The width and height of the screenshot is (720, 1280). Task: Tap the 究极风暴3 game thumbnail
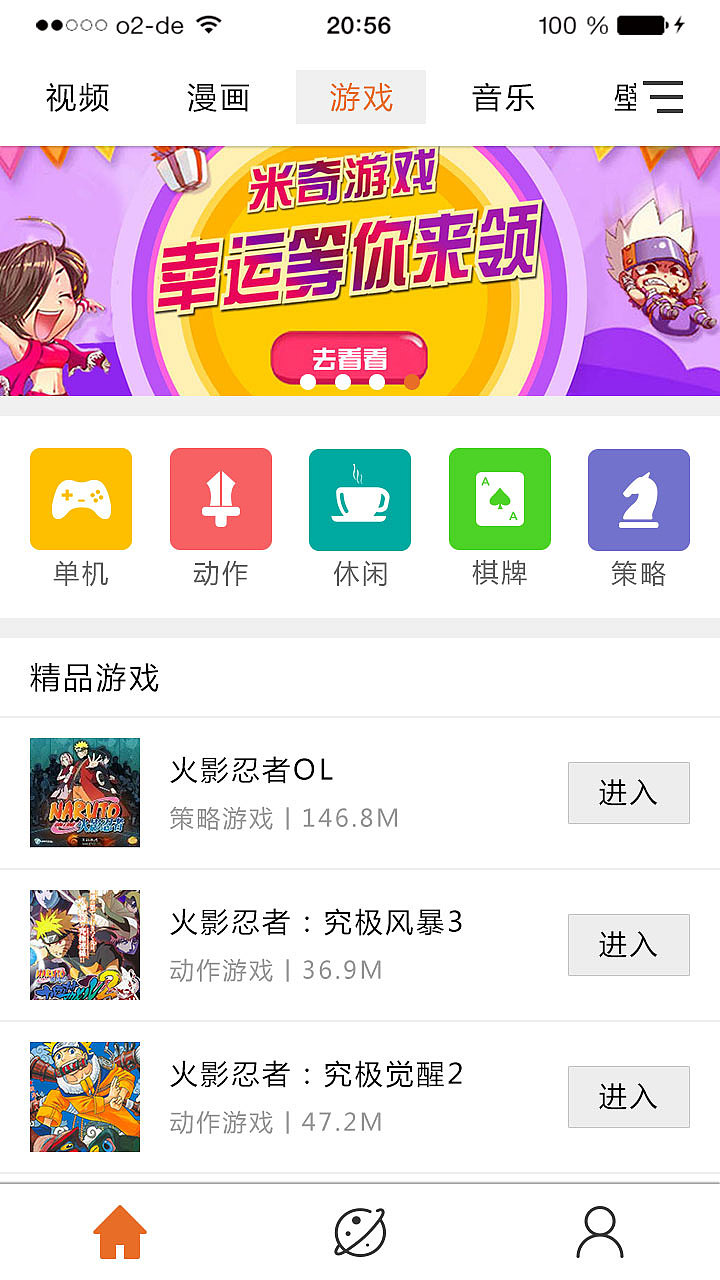(x=84, y=944)
